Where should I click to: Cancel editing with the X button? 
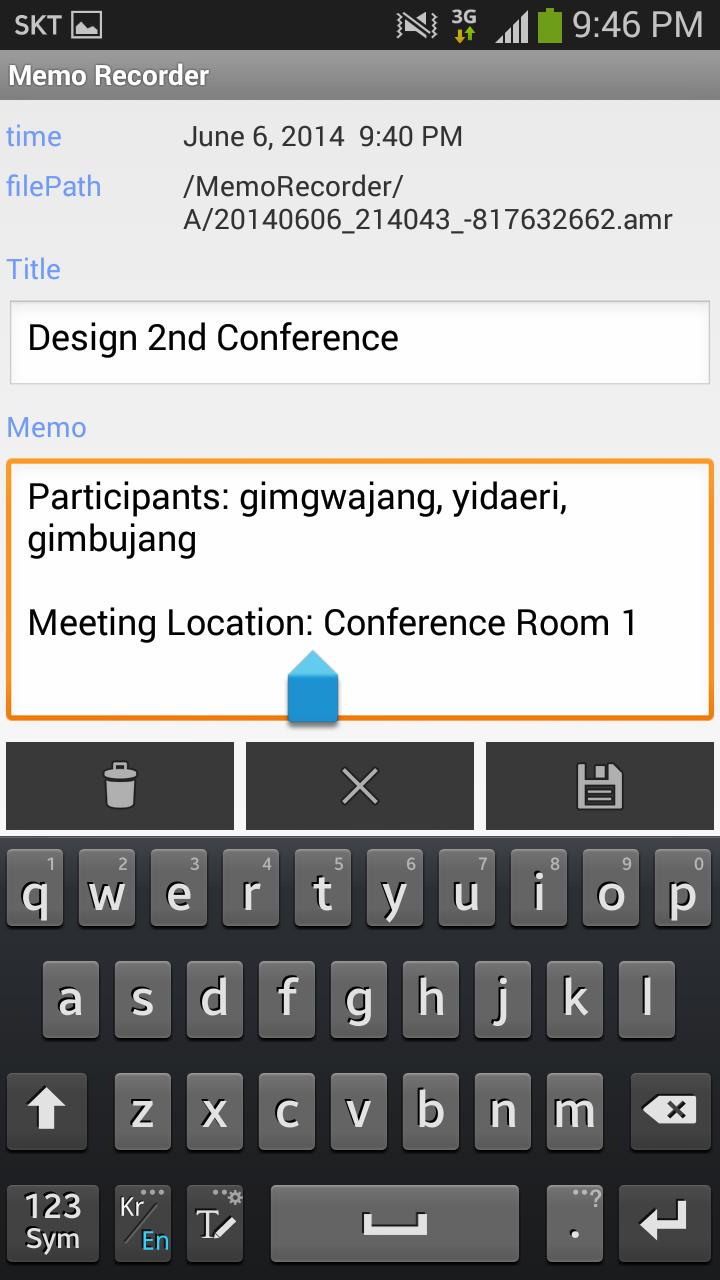click(360, 786)
